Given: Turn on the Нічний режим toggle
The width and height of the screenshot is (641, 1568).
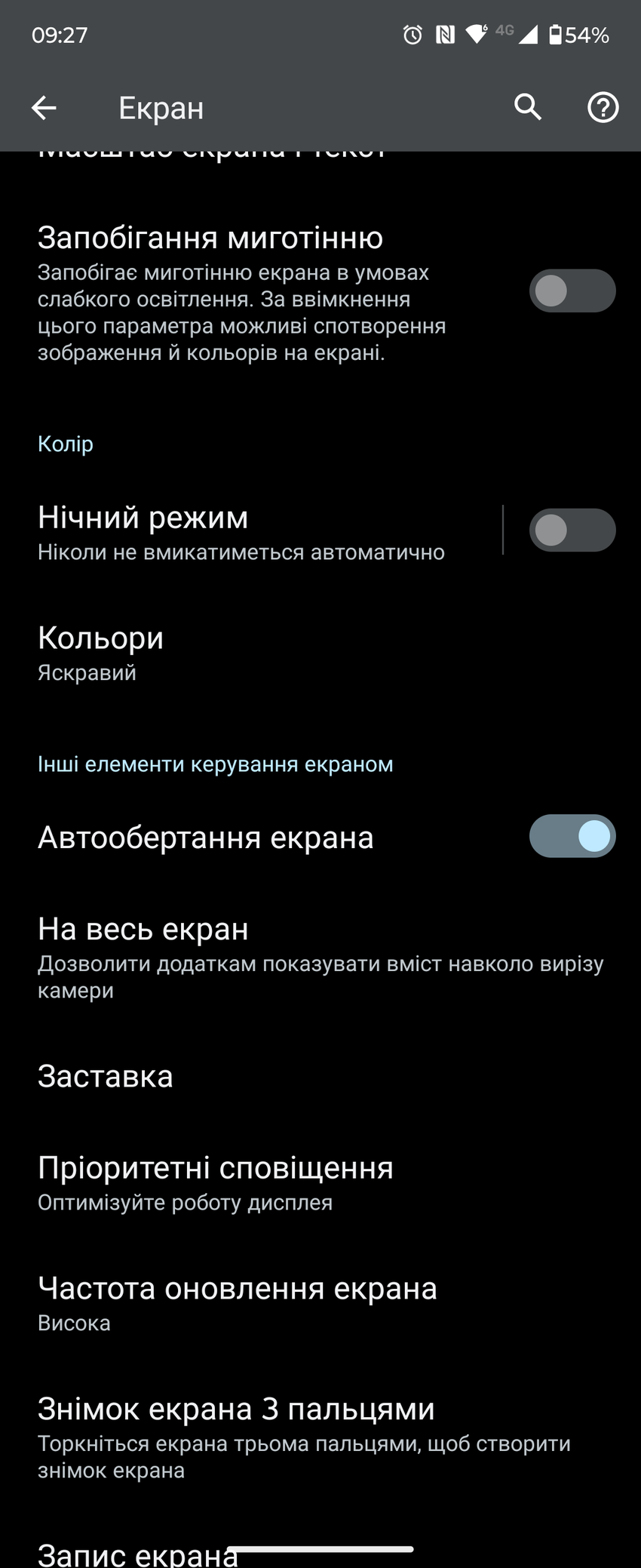Looking at the screenshot, I should click(572, 530).
